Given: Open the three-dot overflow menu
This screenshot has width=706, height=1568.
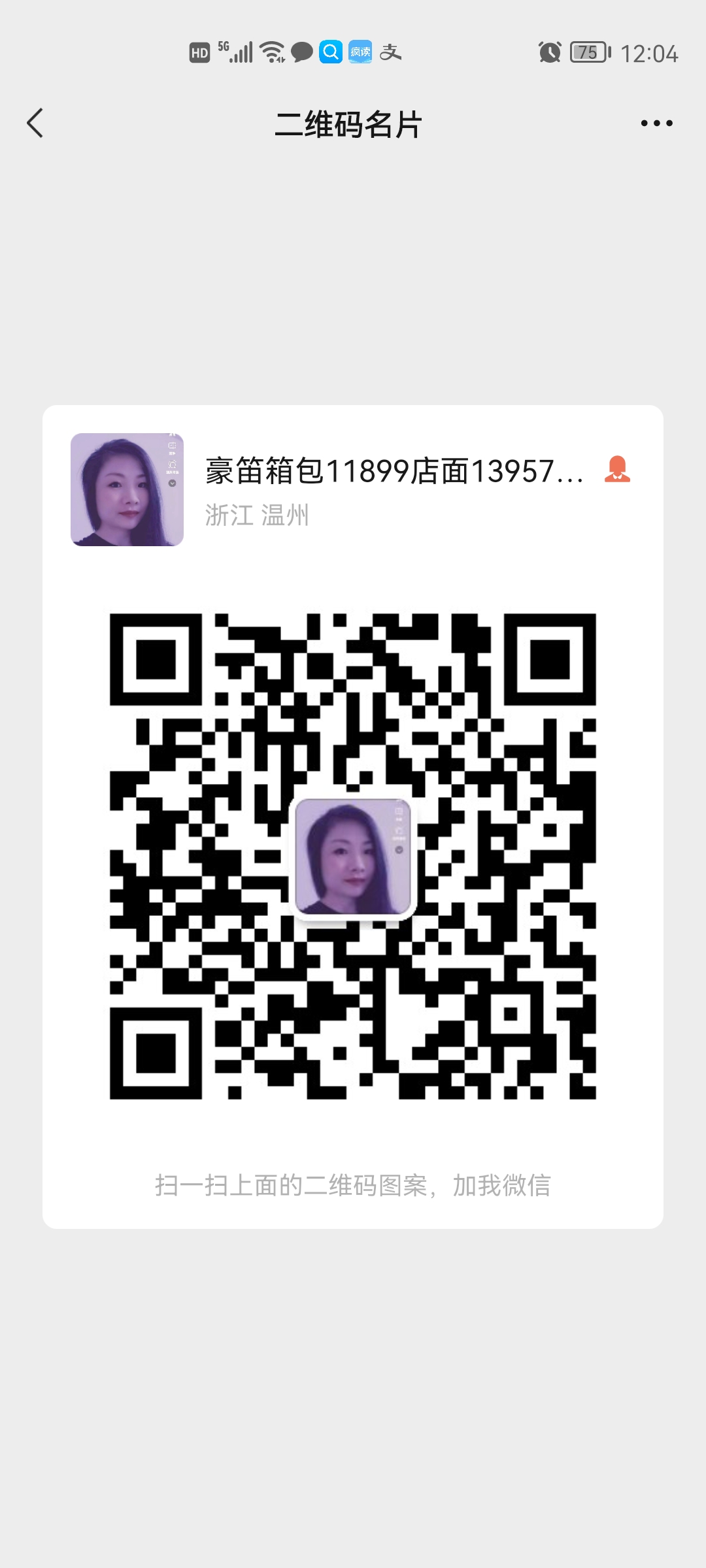Looking at the screenshot, I should tap(656, 123).
